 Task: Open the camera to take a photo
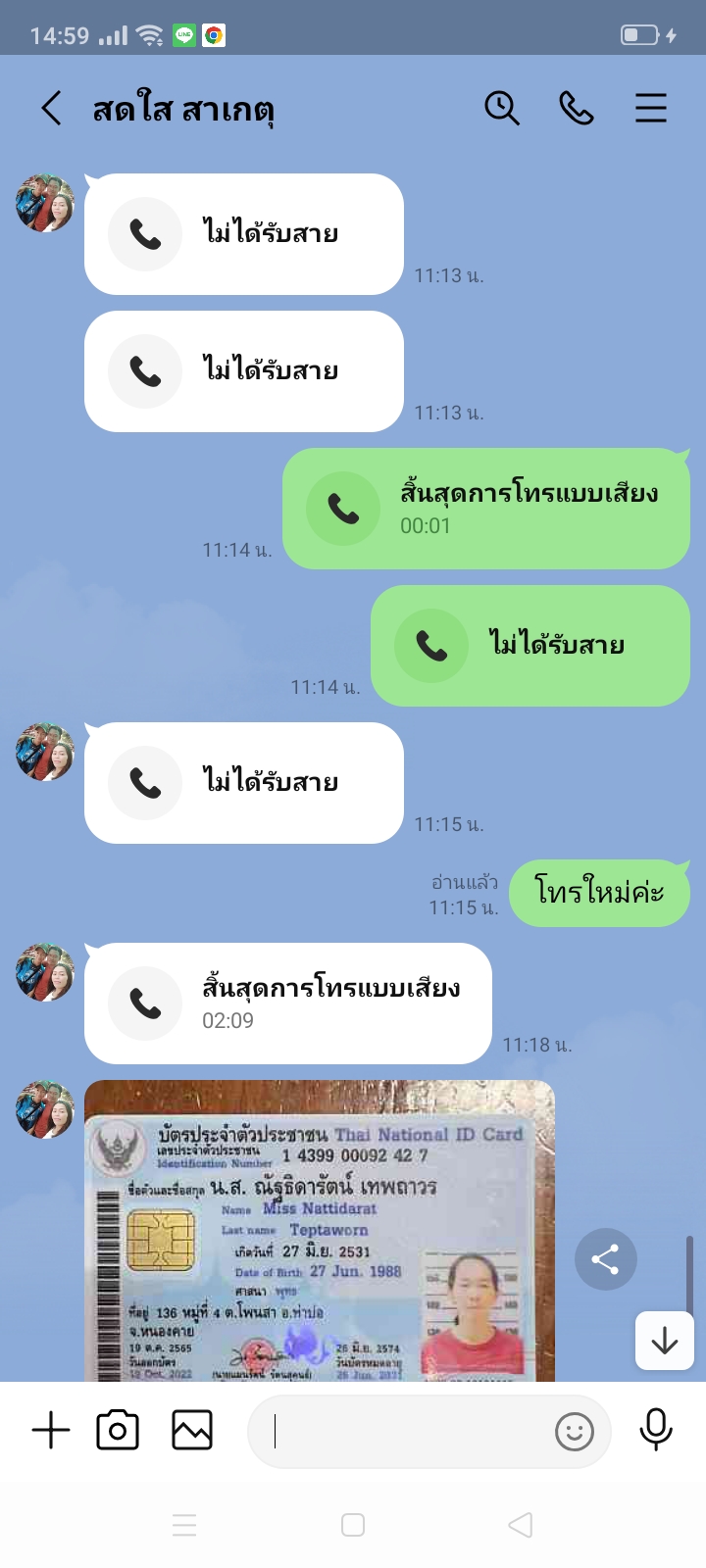[118, 1431]
